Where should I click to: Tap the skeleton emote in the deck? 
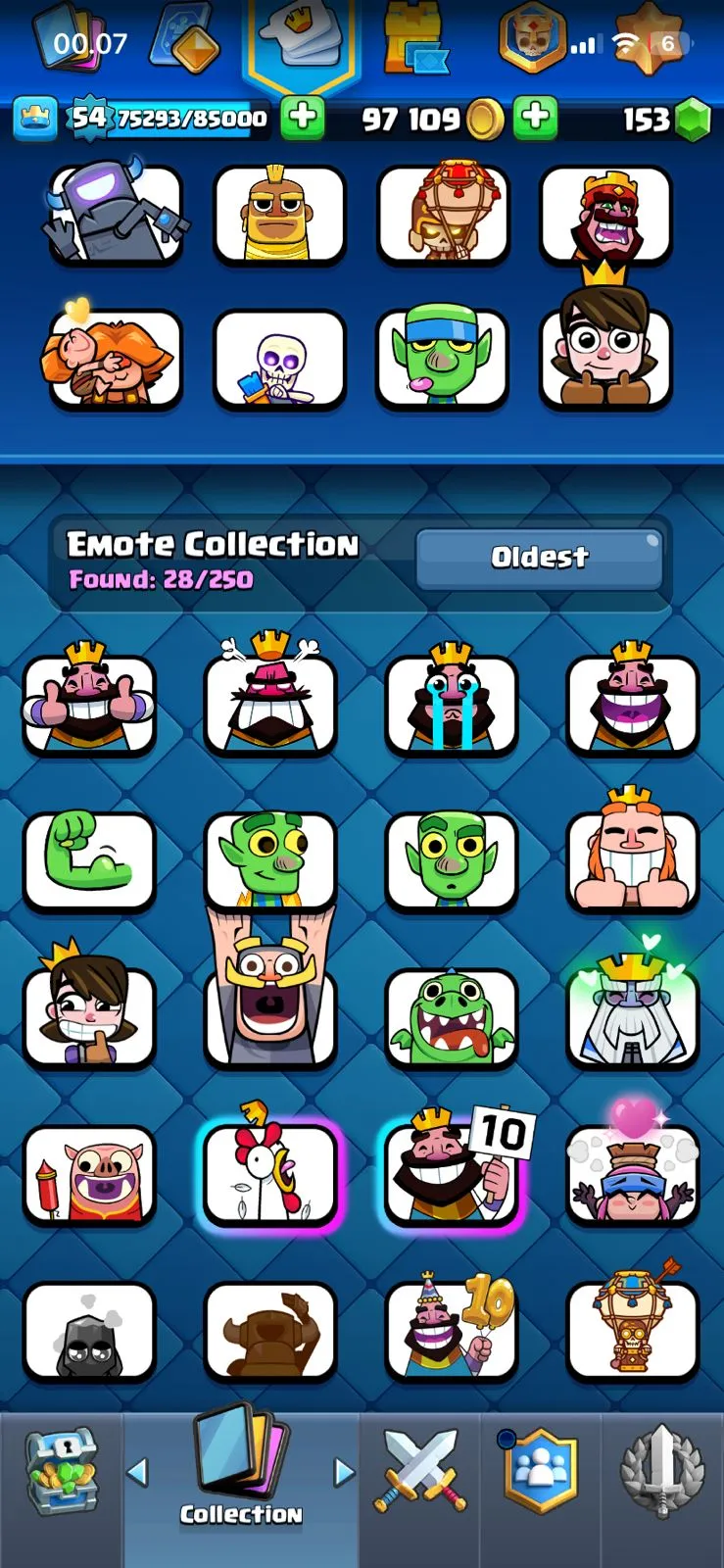tap(279, 360)
